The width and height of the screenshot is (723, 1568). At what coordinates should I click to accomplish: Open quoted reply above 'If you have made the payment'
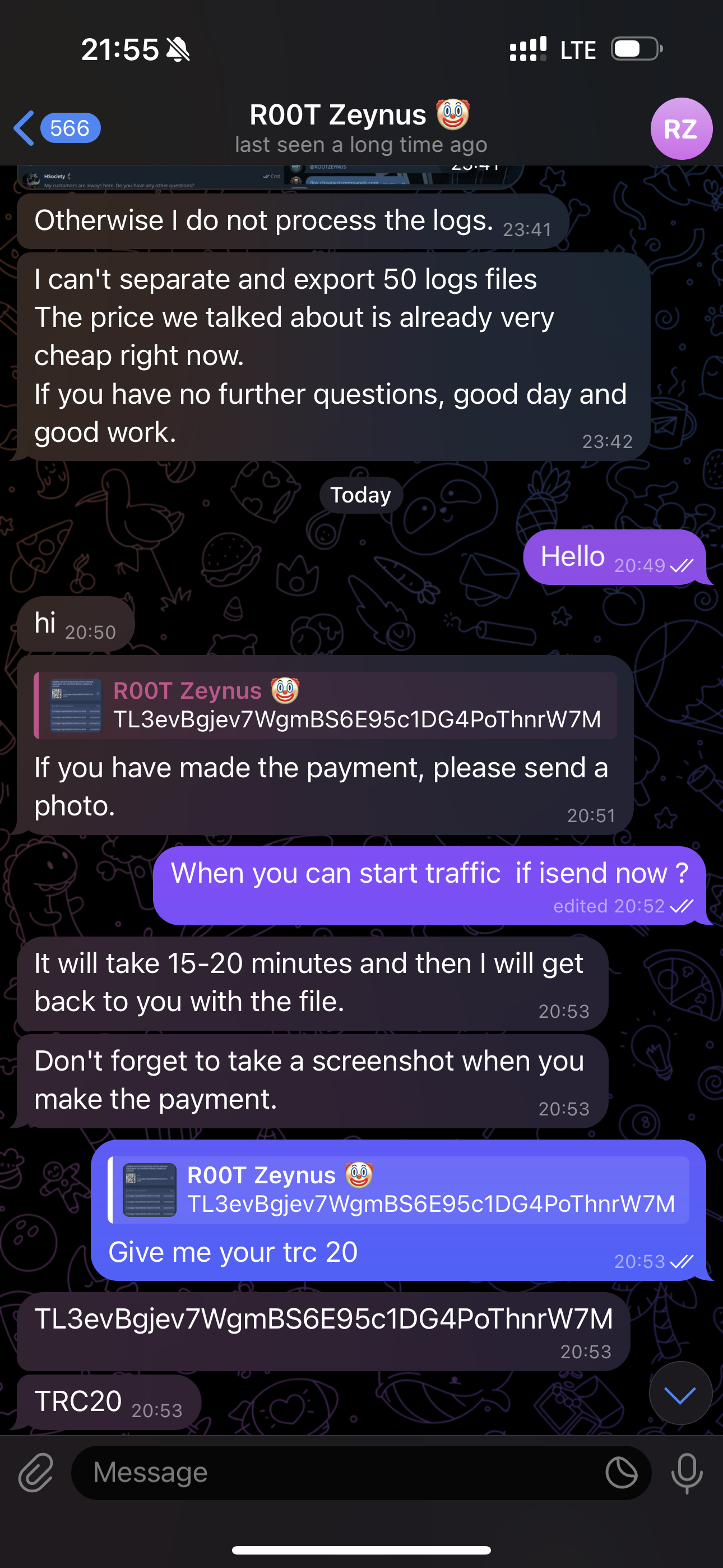click(326, 705)
